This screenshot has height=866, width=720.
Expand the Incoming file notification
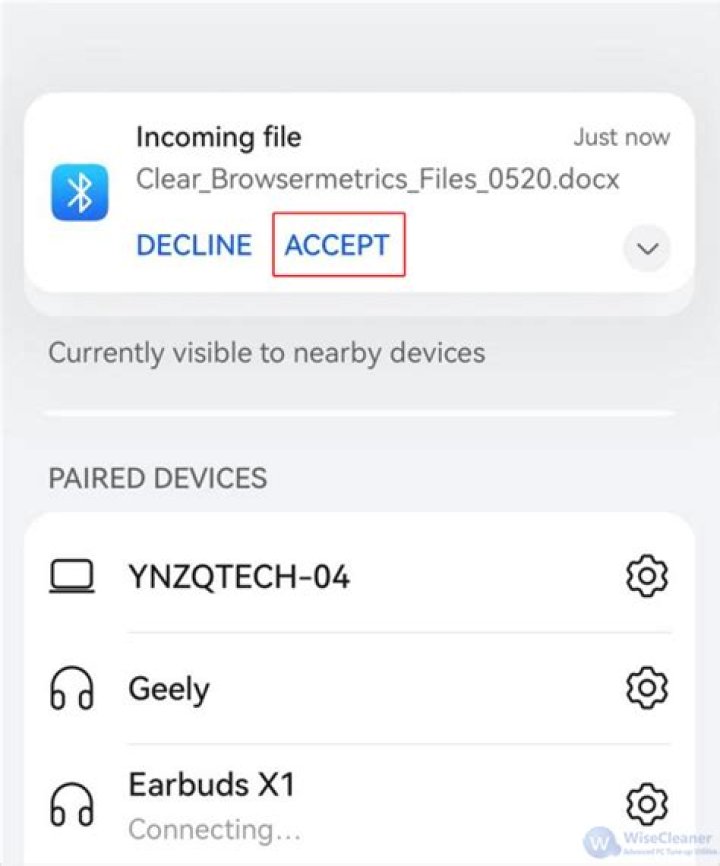tap(647, 249)
